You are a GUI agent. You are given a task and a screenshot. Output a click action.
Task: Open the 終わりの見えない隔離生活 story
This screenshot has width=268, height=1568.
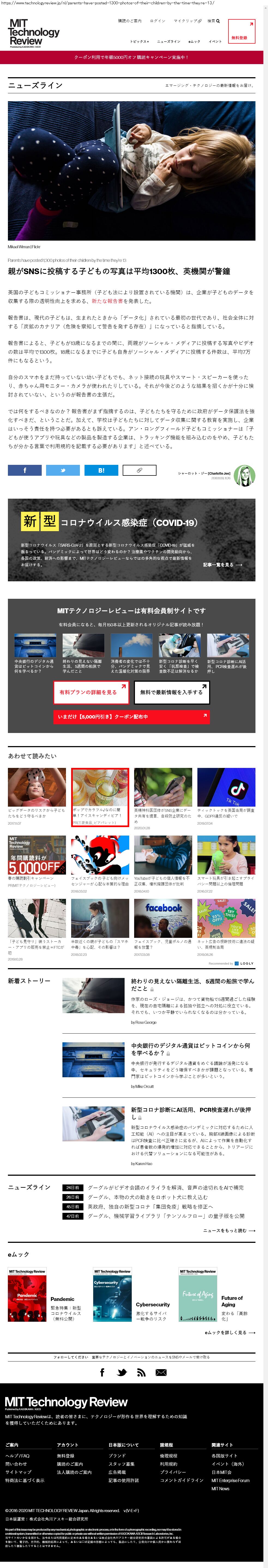tap(192, 985)
